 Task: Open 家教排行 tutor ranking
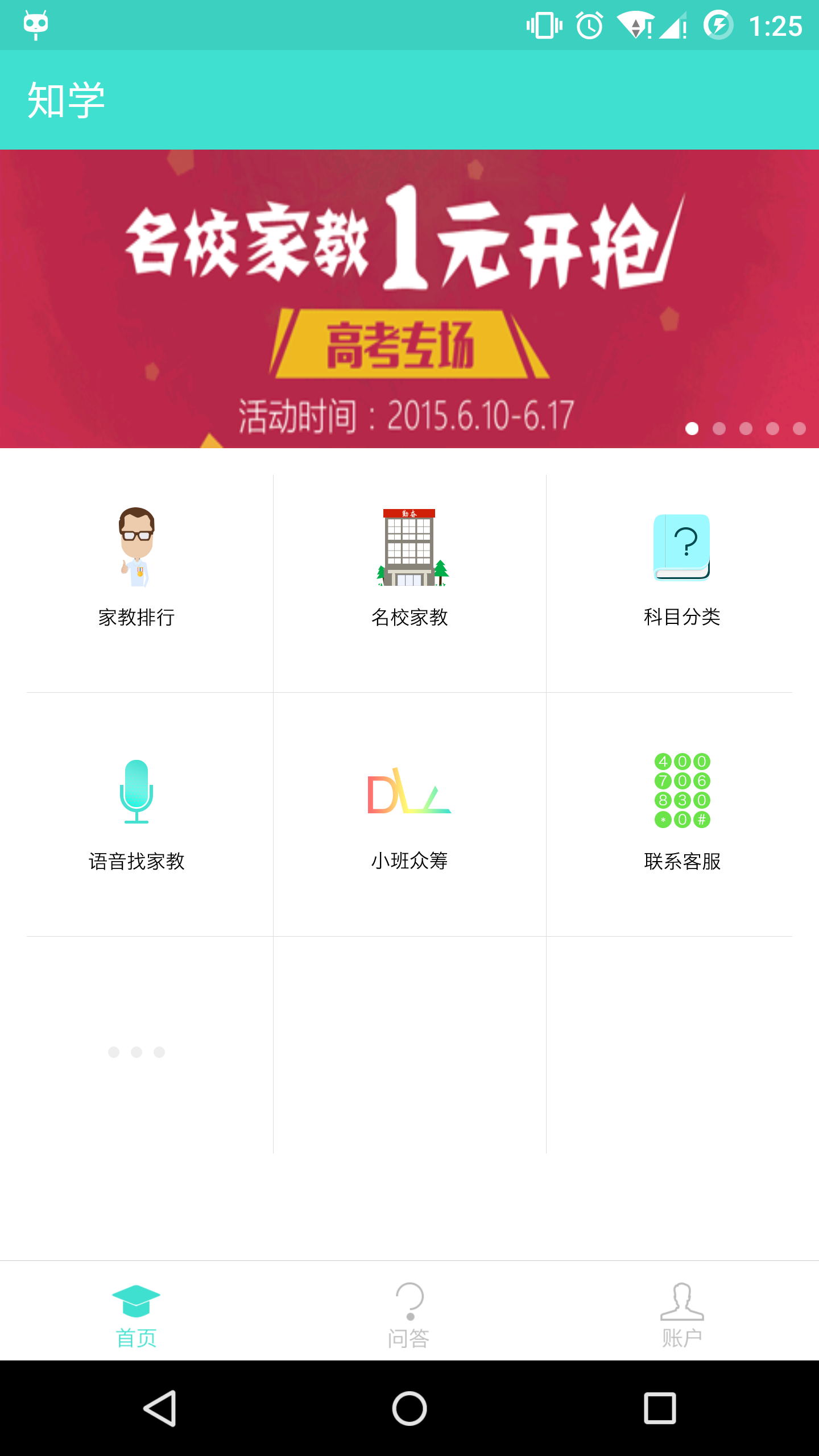coord(136,569)
